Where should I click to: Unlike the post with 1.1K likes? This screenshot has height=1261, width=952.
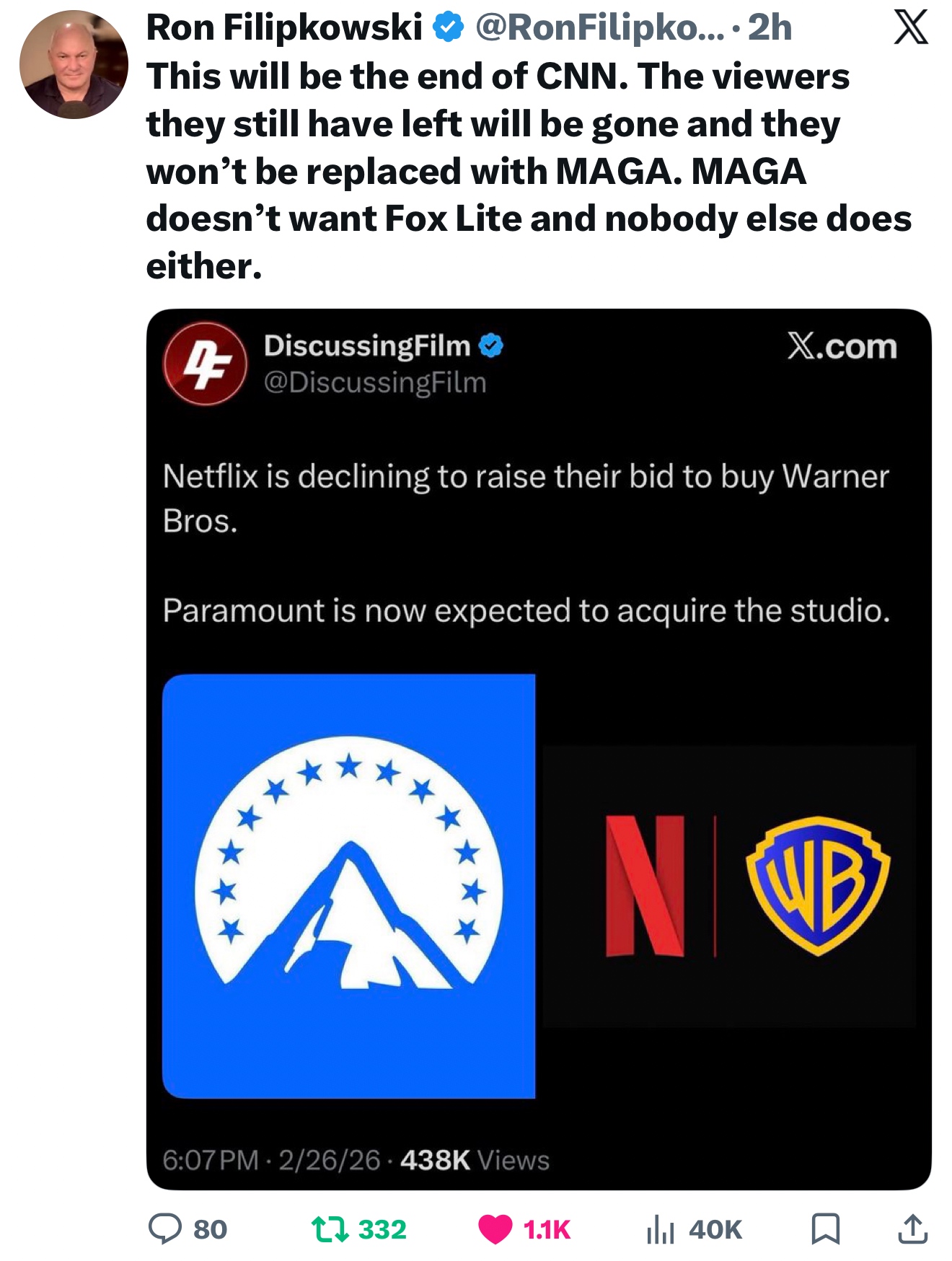click(495, 1229)
